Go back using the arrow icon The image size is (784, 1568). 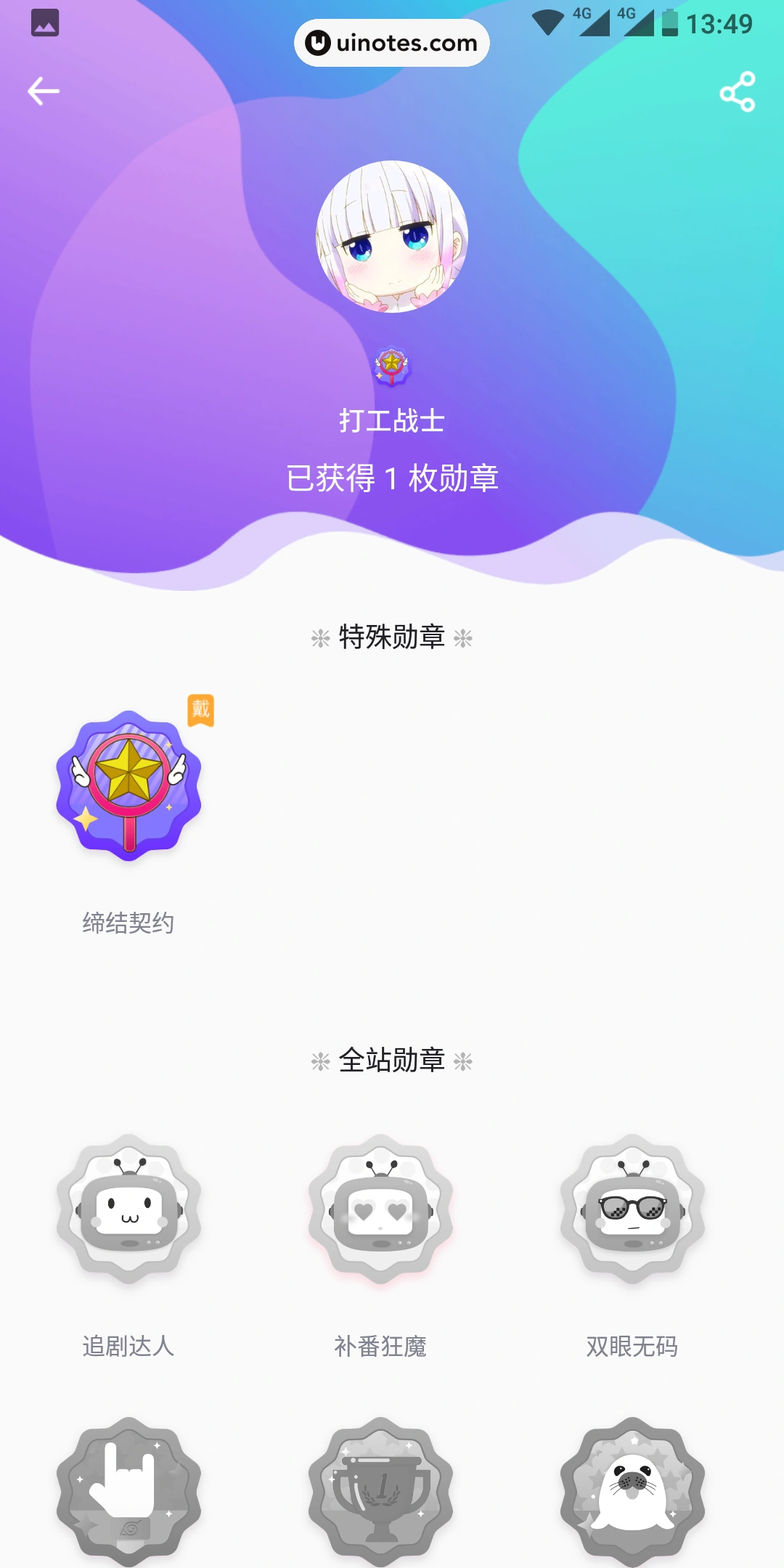pyautogui.click(x=44, y=91)
